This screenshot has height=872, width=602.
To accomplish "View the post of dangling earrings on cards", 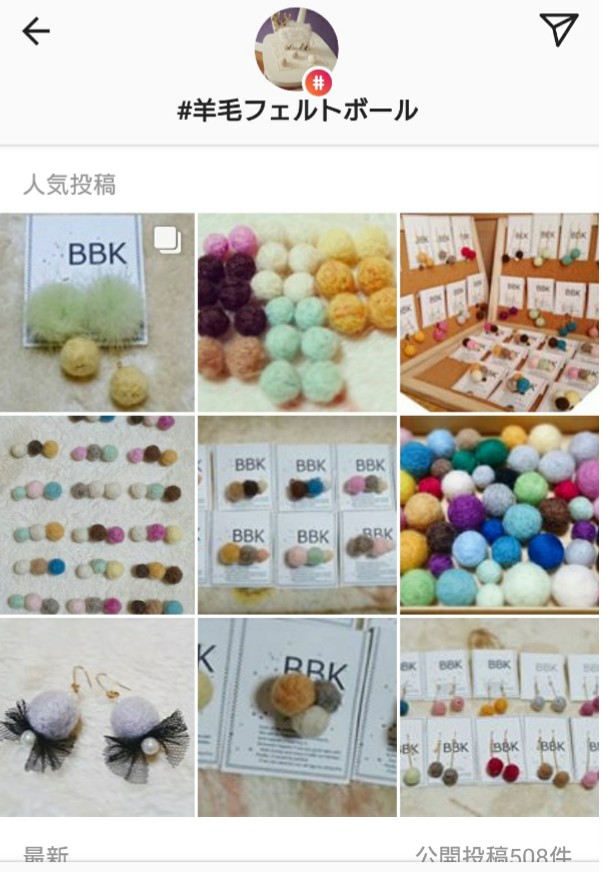I will [x=499, y=717].
